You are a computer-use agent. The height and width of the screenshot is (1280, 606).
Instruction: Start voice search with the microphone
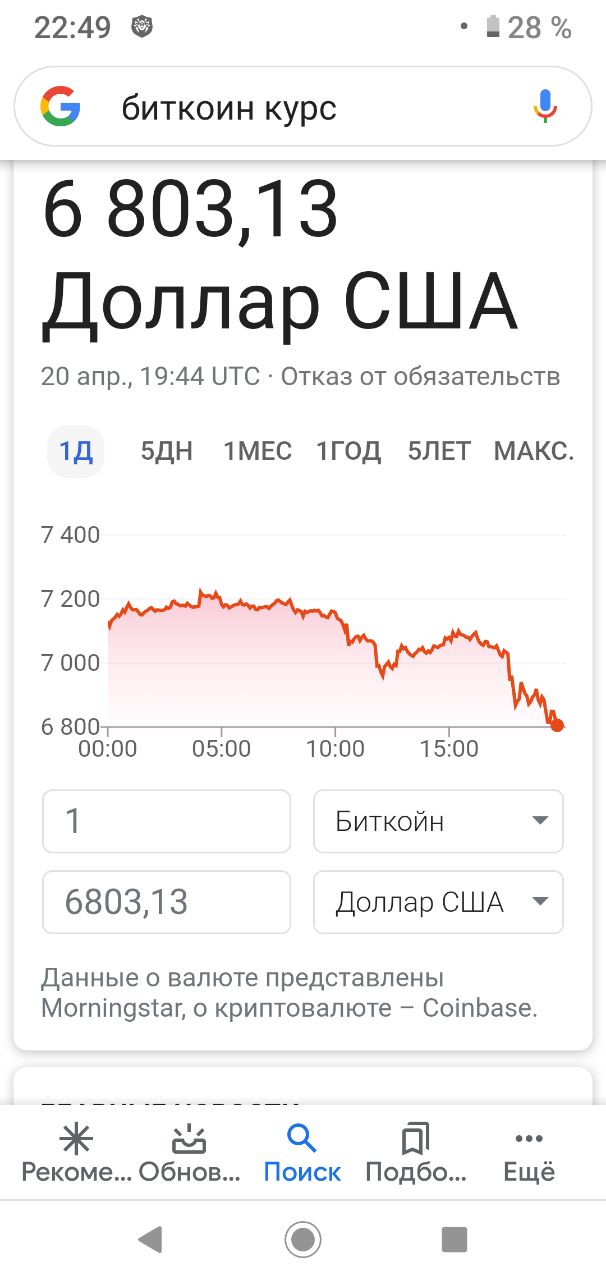pyautogui.click(x=545, y=107)
